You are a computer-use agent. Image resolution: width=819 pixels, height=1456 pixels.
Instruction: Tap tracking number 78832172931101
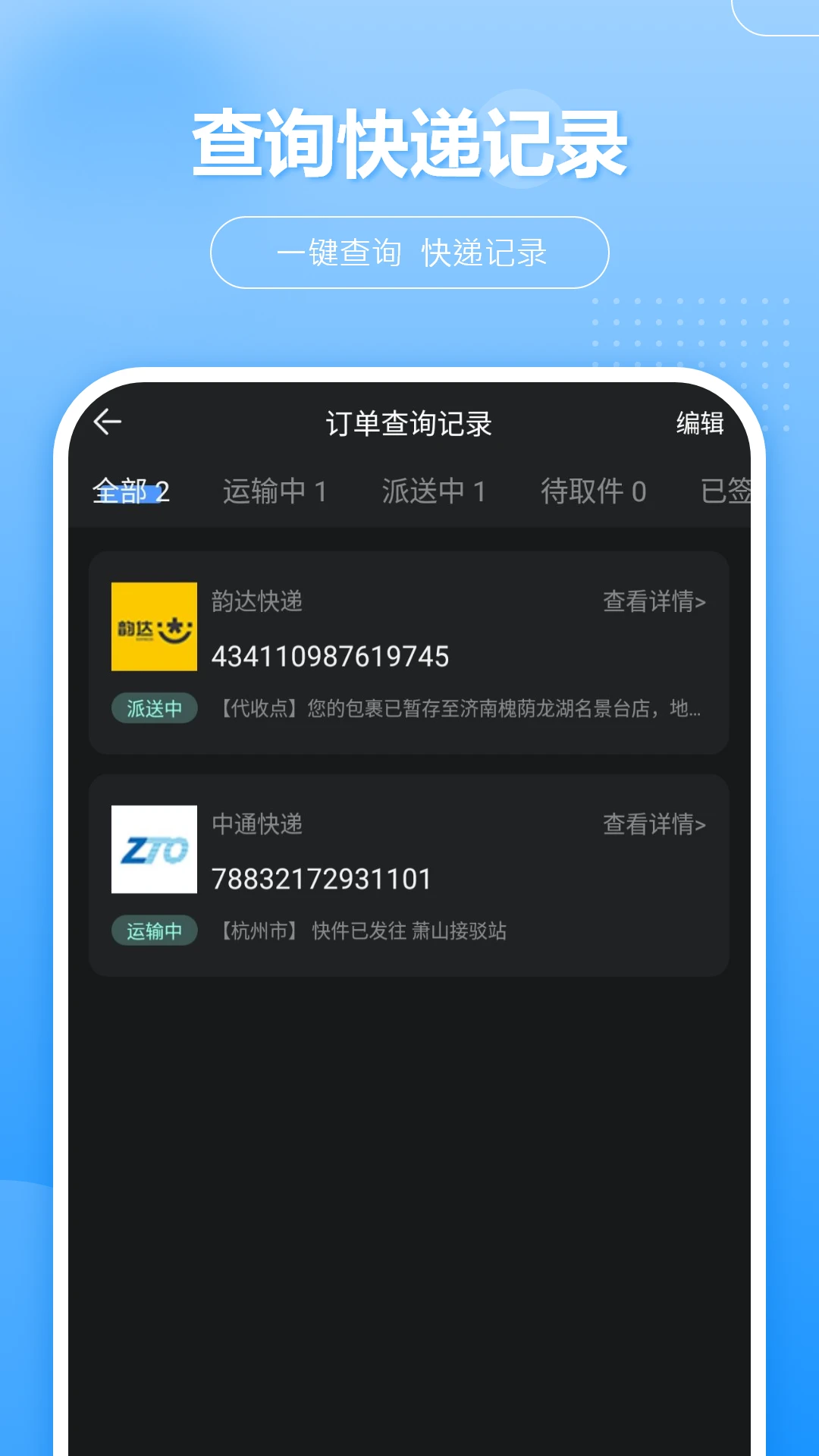click(x=319, y=878)
